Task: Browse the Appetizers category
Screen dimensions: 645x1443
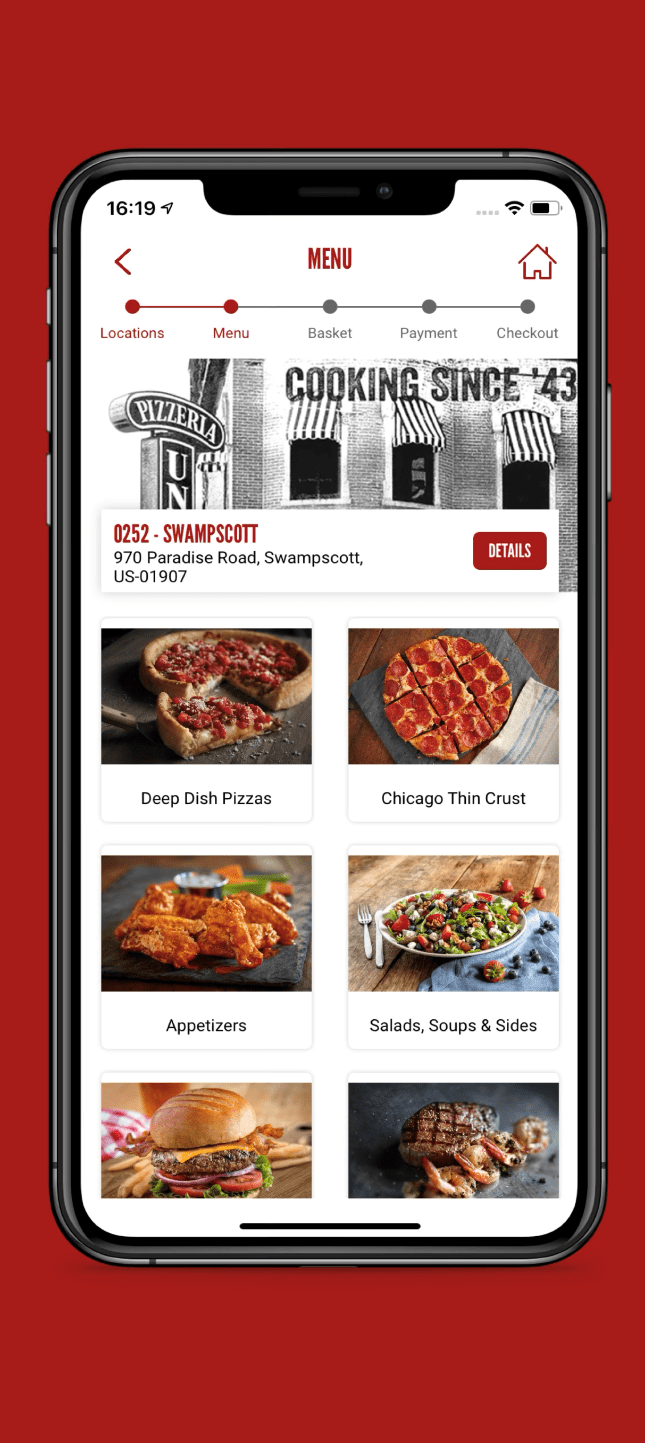Action: click(206, 946)
